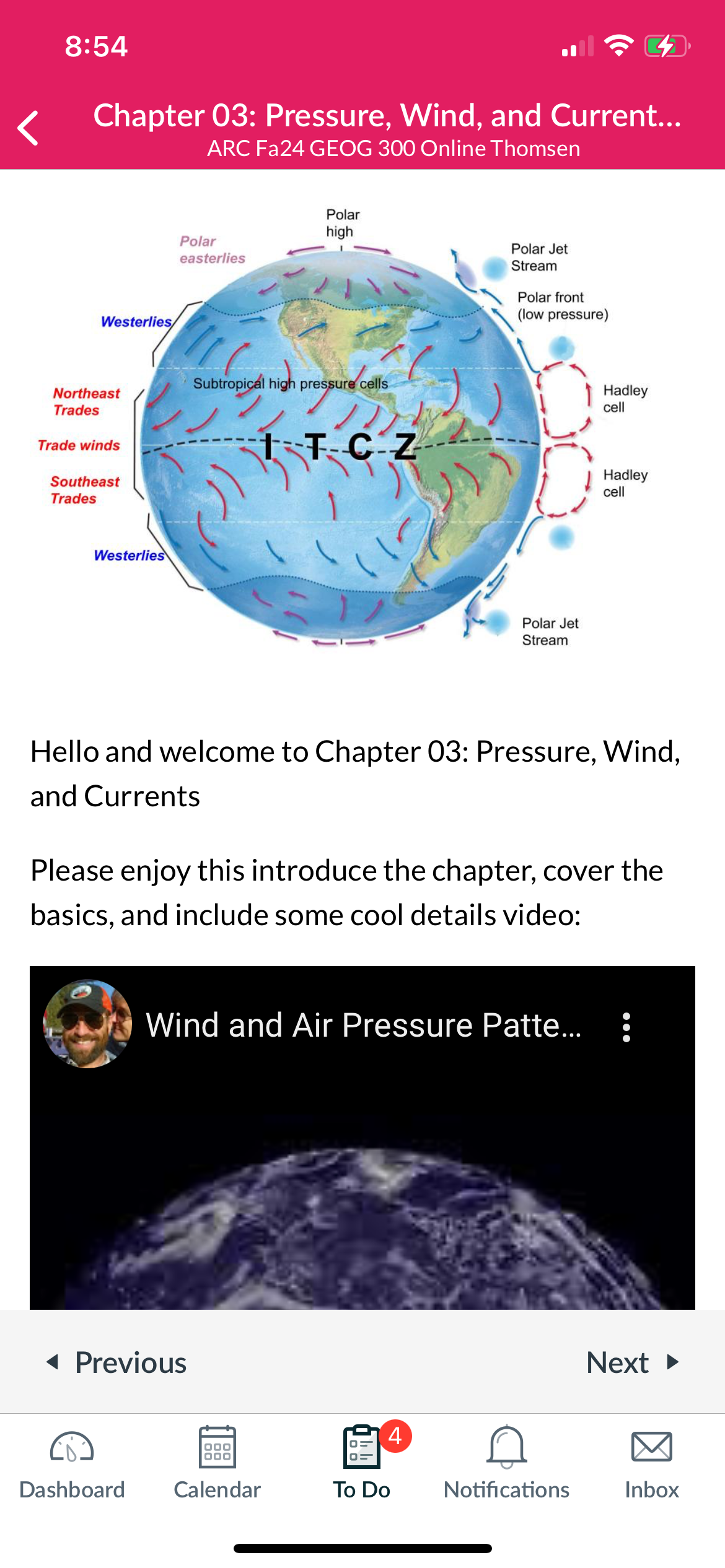Open the video's three-dot overflow menu
725x1568 pixels.
coord(626,1027)
